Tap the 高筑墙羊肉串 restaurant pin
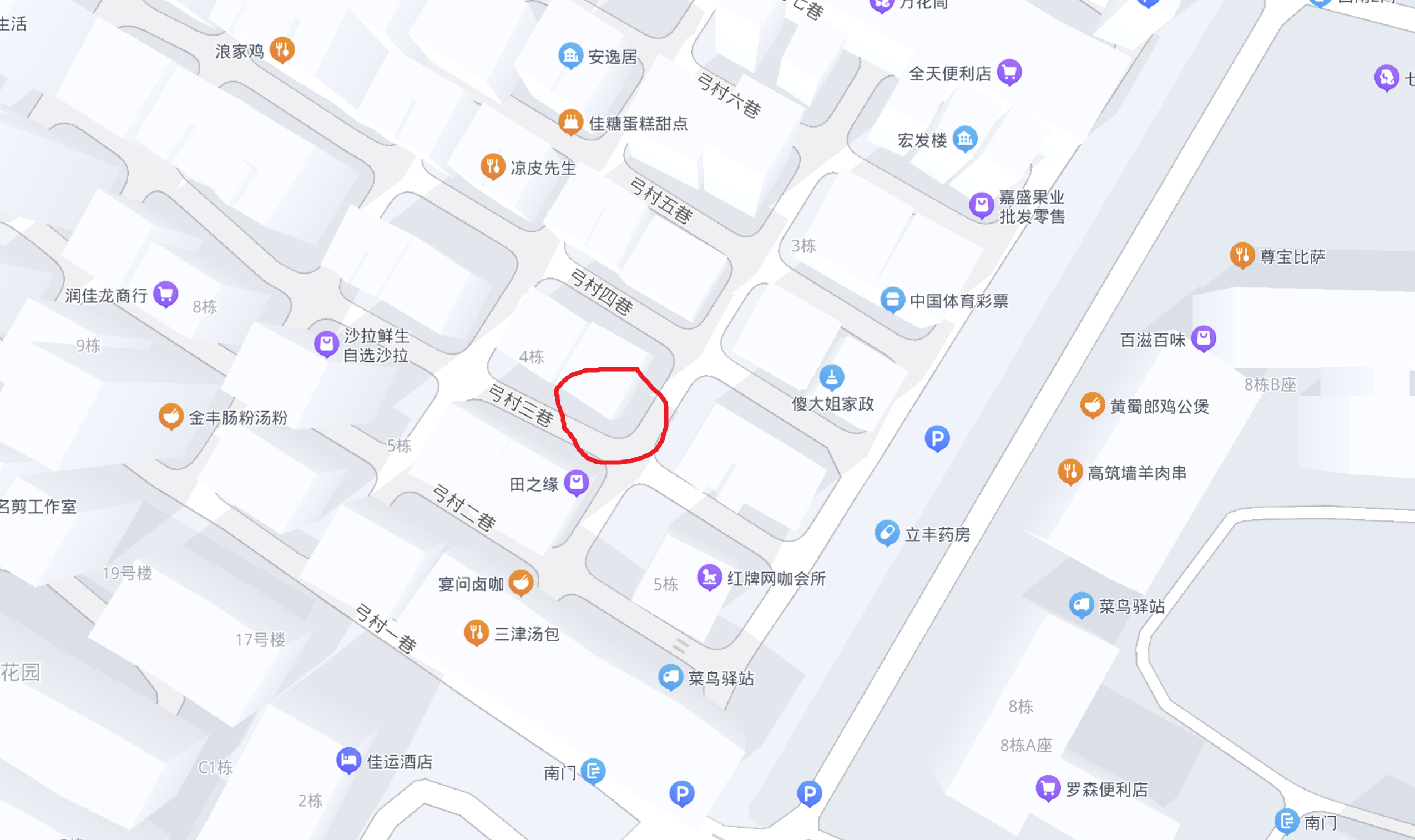1415x840 pixels. (1070, 471)
